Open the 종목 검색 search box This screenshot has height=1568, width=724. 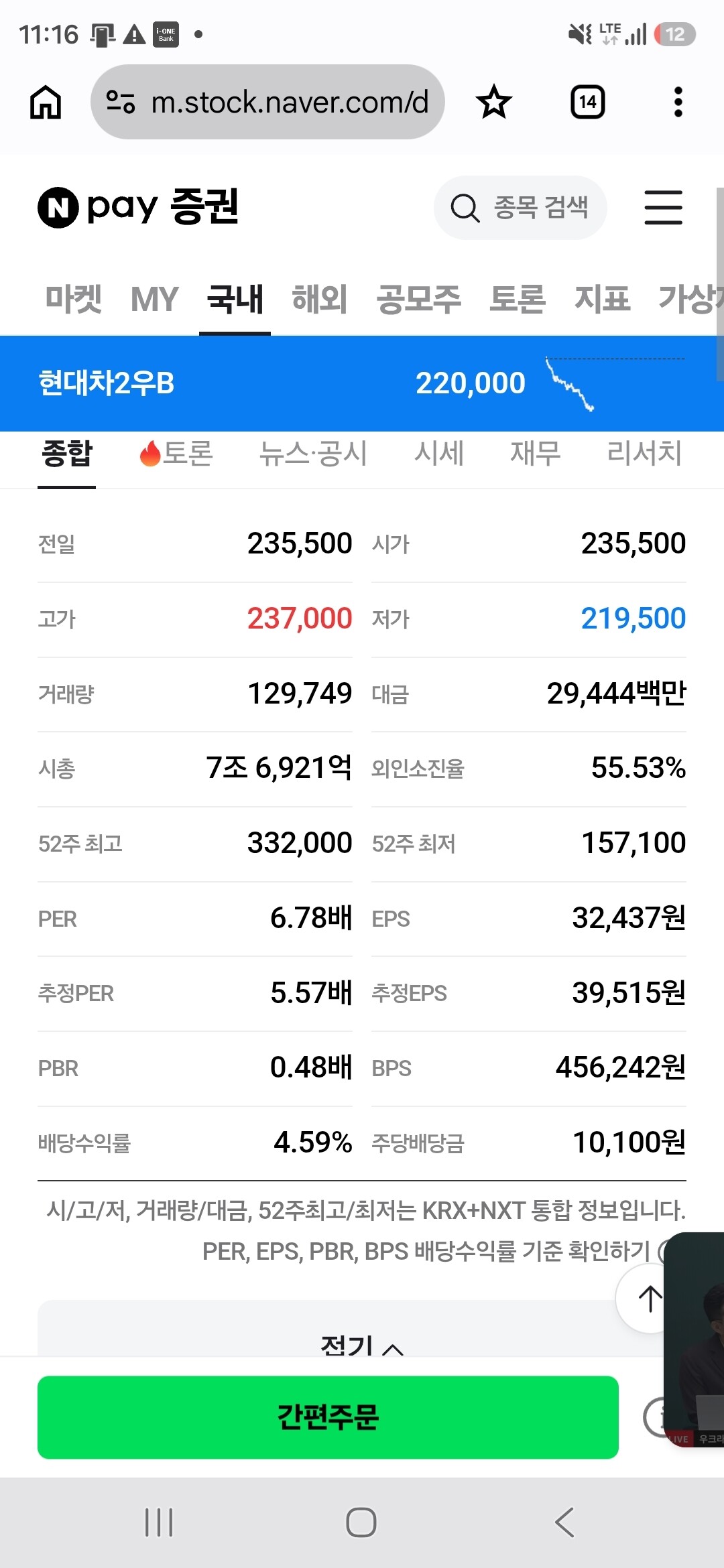click(x=520, y=208)
